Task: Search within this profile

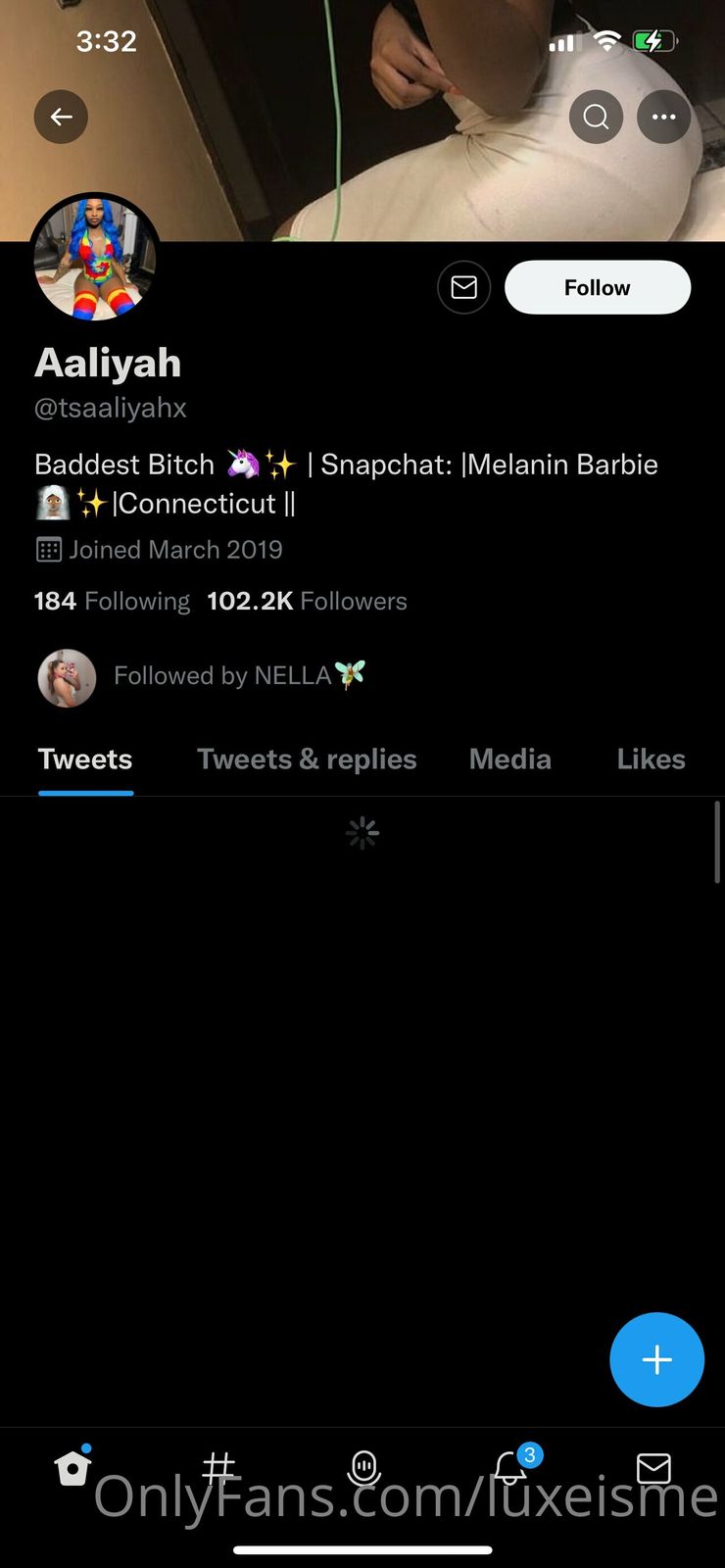Action: pyautogui.click(x=596, y=117)
